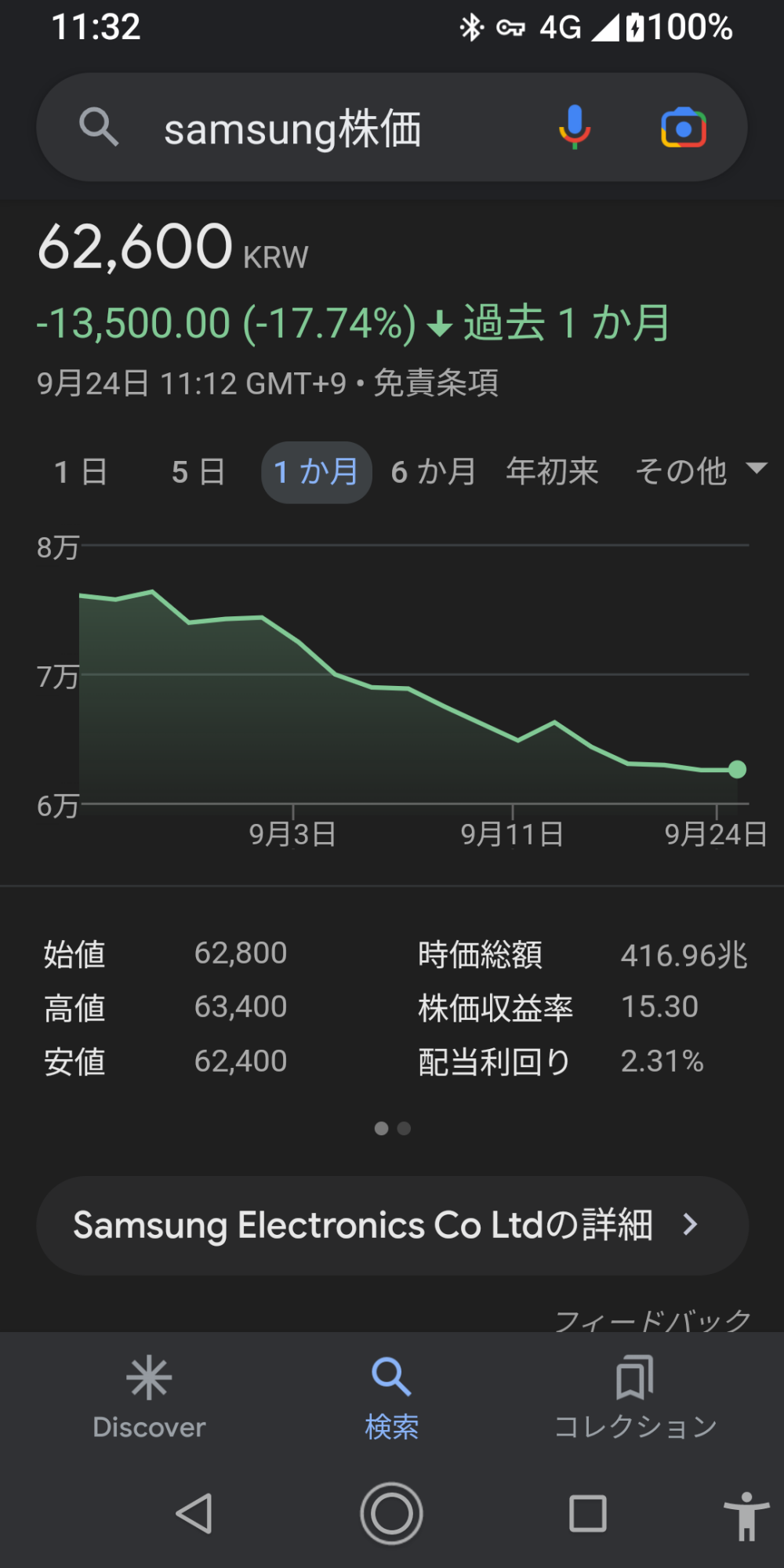The image size is (784, 1568).
Task: Go to the Discover tab
Action: [x=149, y=1399]
